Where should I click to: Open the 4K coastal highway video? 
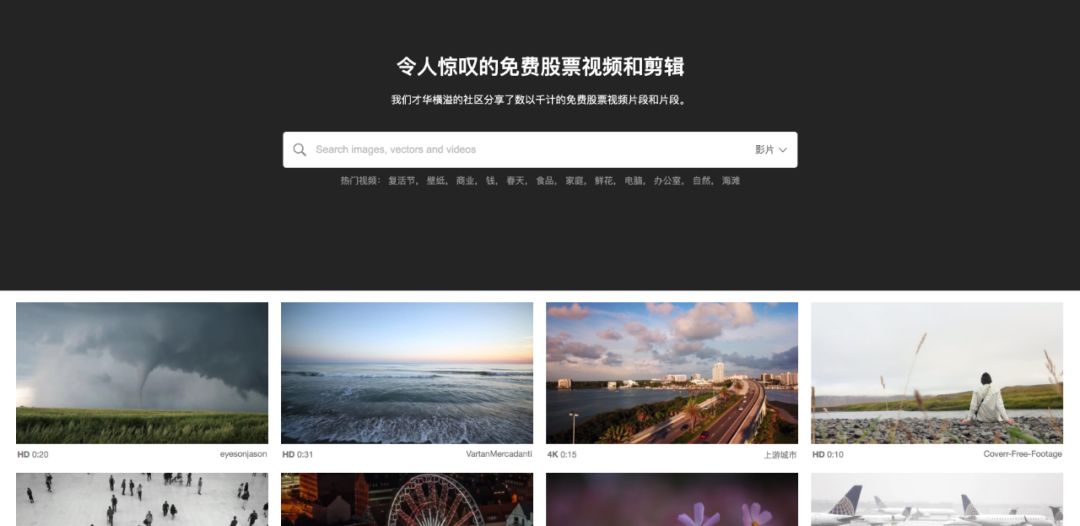pyautogui.click(x=672, y=373)
